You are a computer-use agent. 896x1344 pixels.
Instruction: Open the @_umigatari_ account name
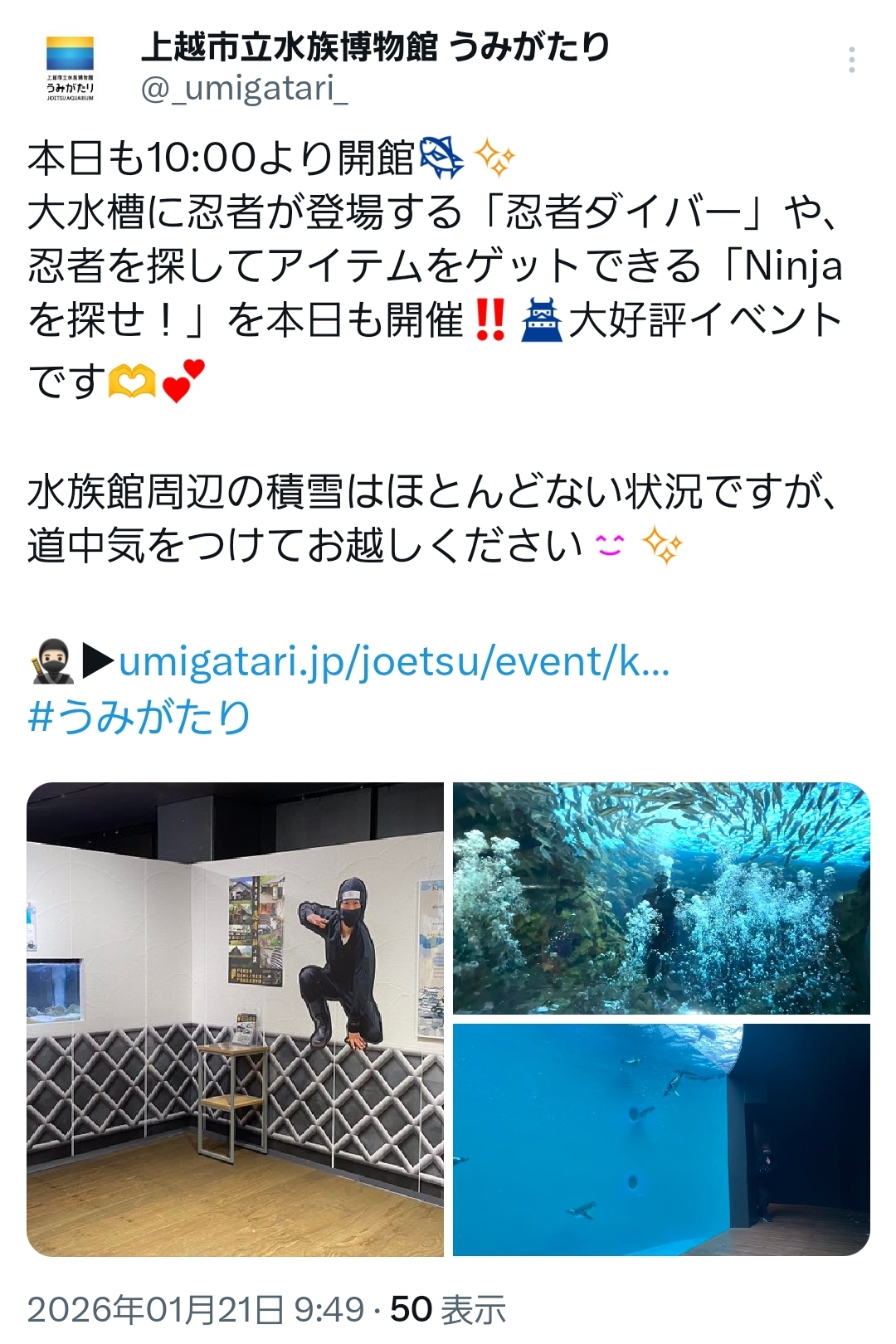[x=244, y=88]
